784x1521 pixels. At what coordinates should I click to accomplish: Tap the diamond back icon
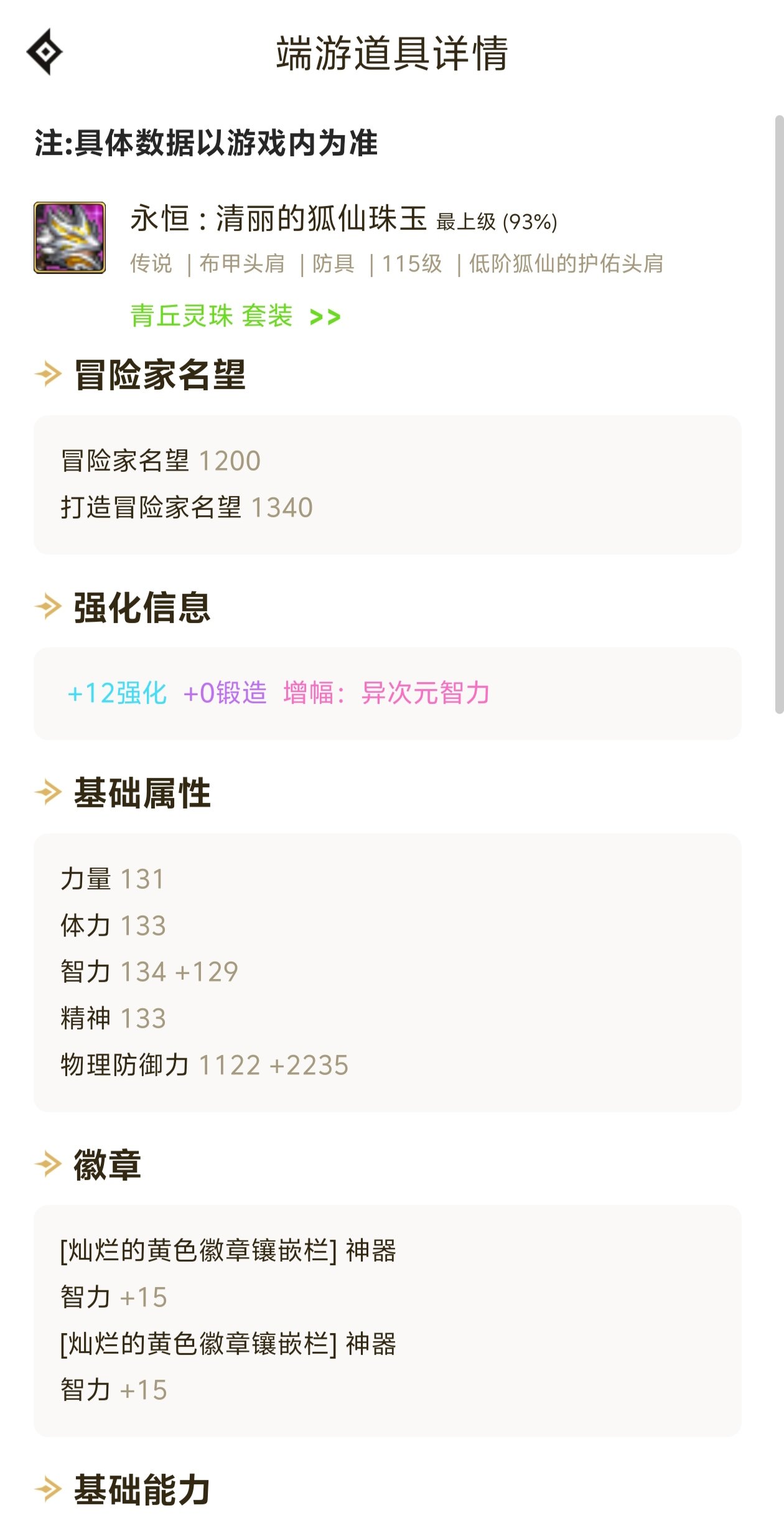point(45,52)
